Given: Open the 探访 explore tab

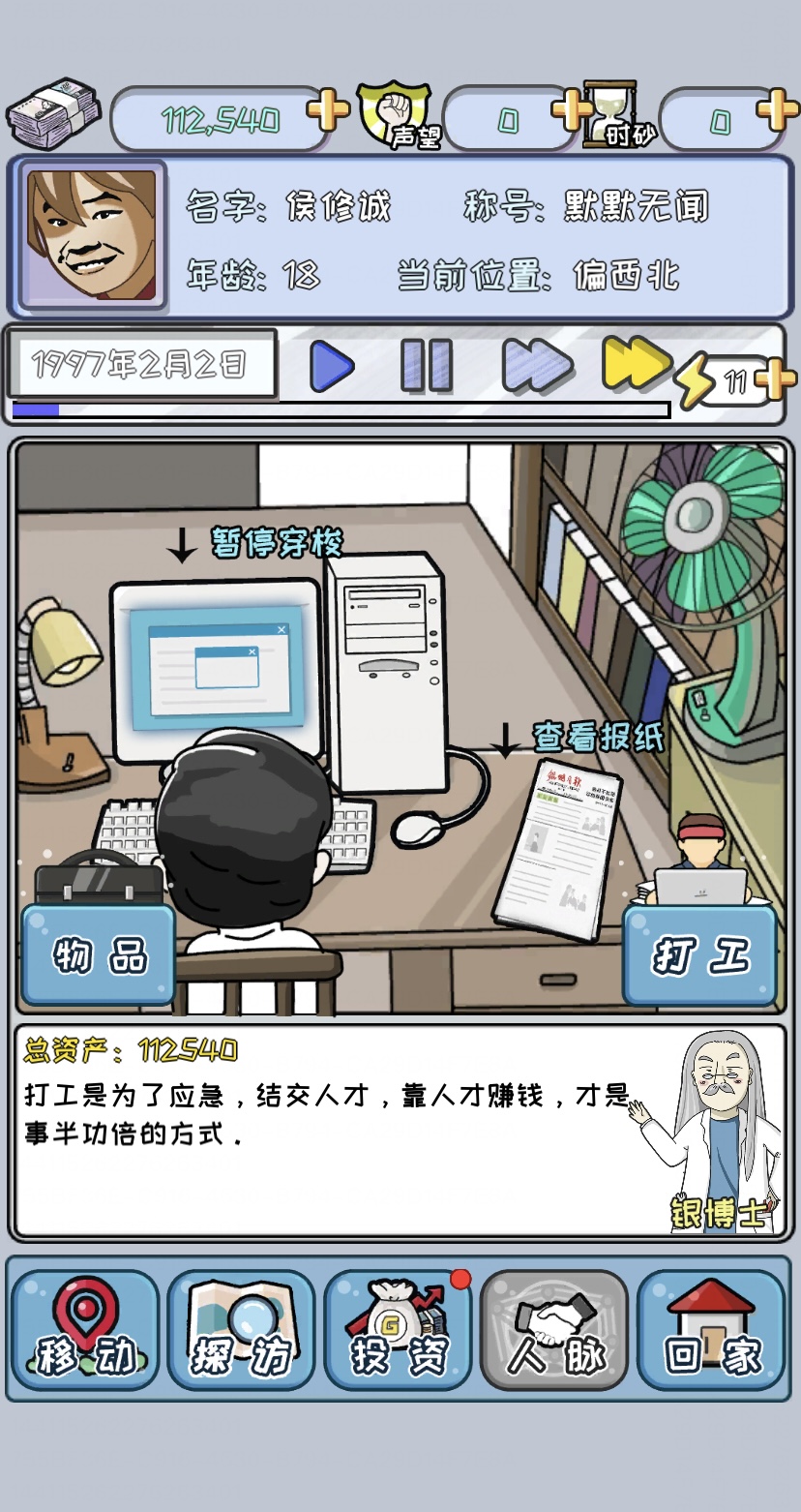Looking at the screenshot, I should click(x=241, y=1330).
